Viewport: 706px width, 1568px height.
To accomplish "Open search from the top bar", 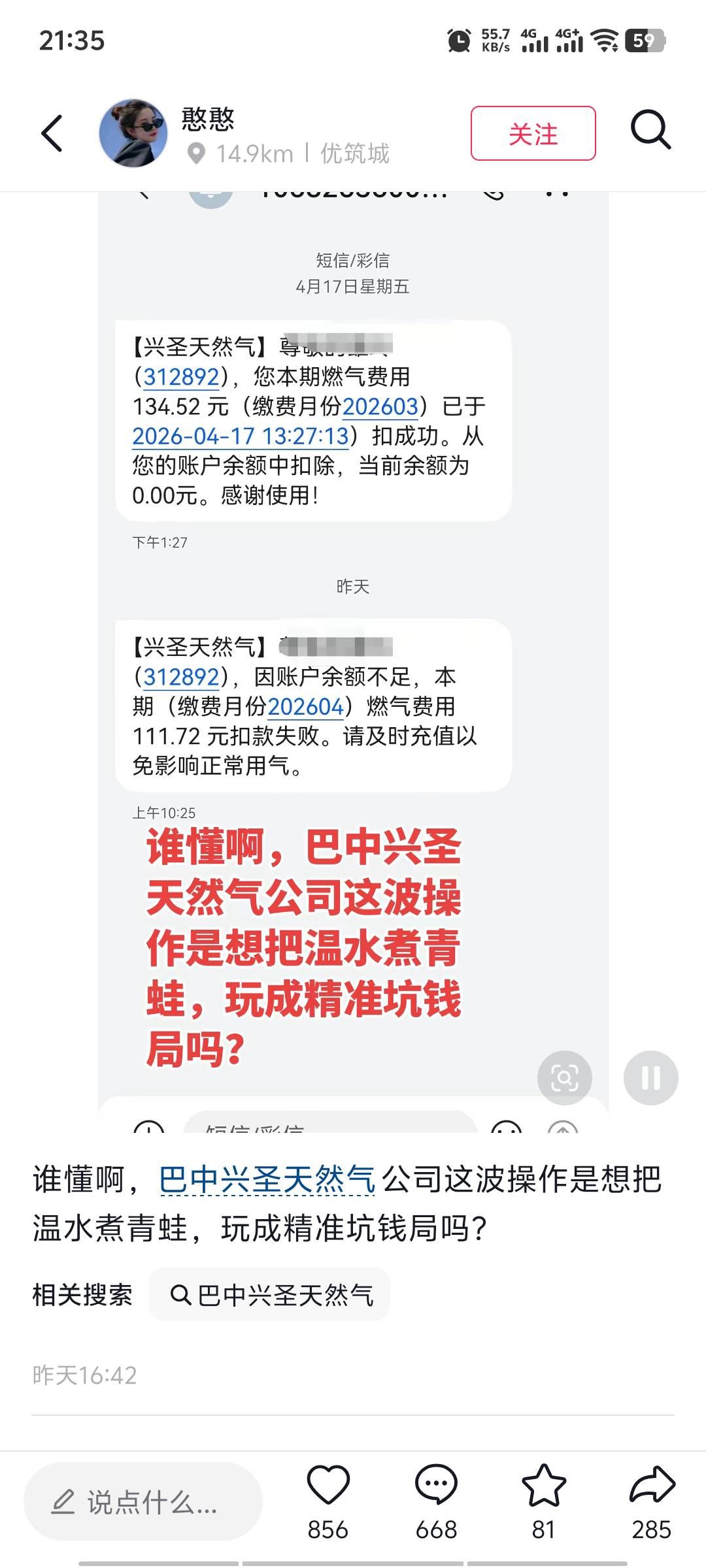I will tap(650, 131).
